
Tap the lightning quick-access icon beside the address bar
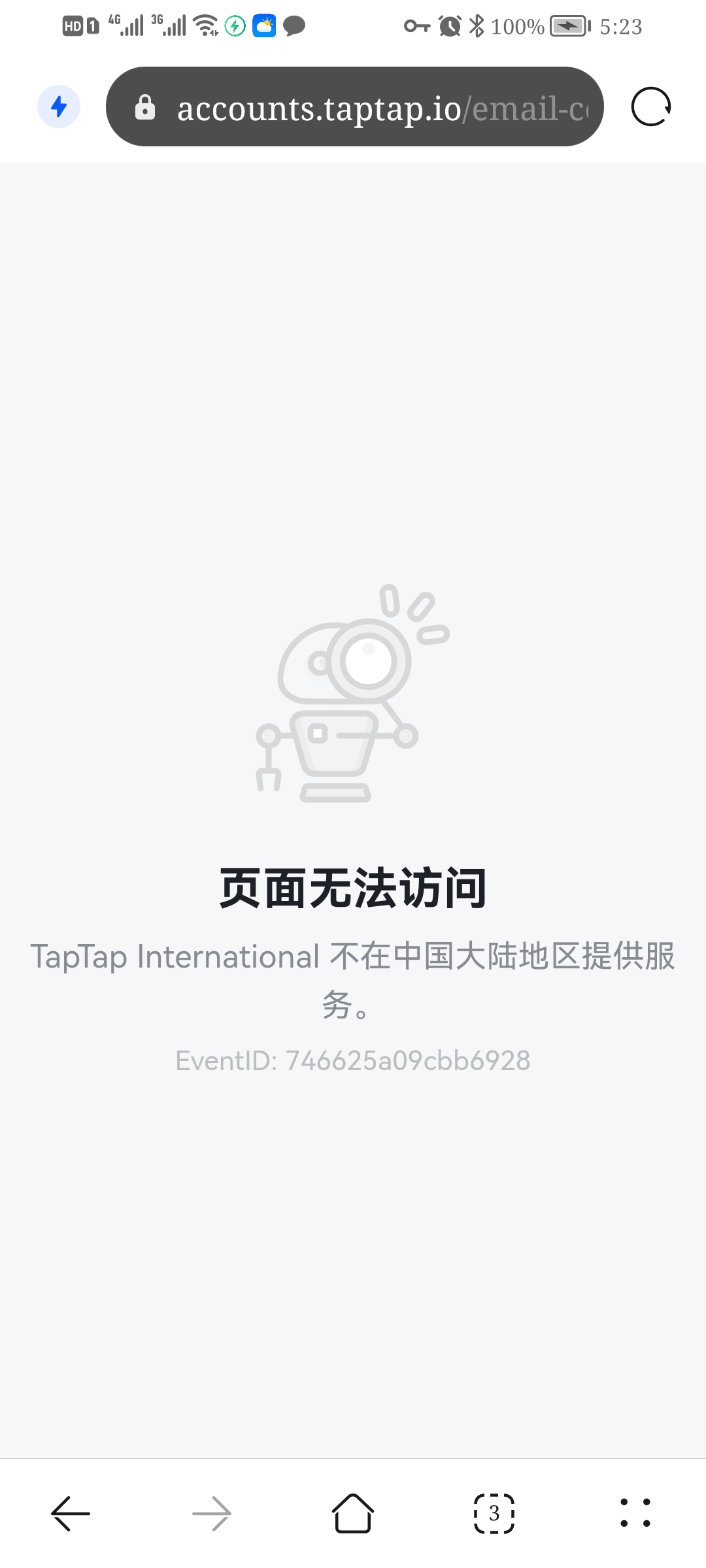tap(59, 106)
